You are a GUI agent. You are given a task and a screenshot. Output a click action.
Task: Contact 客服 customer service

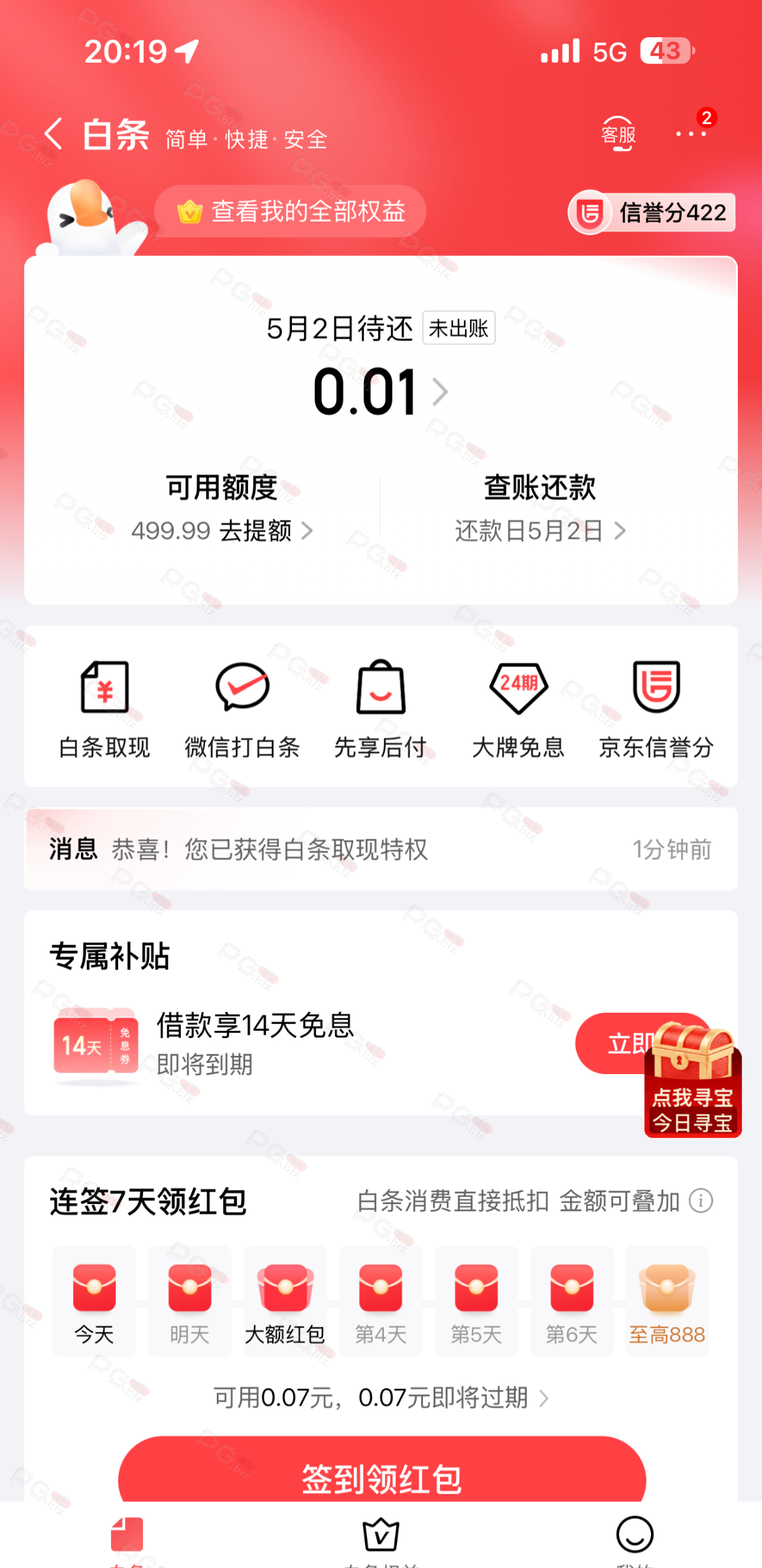click(618, 134)
